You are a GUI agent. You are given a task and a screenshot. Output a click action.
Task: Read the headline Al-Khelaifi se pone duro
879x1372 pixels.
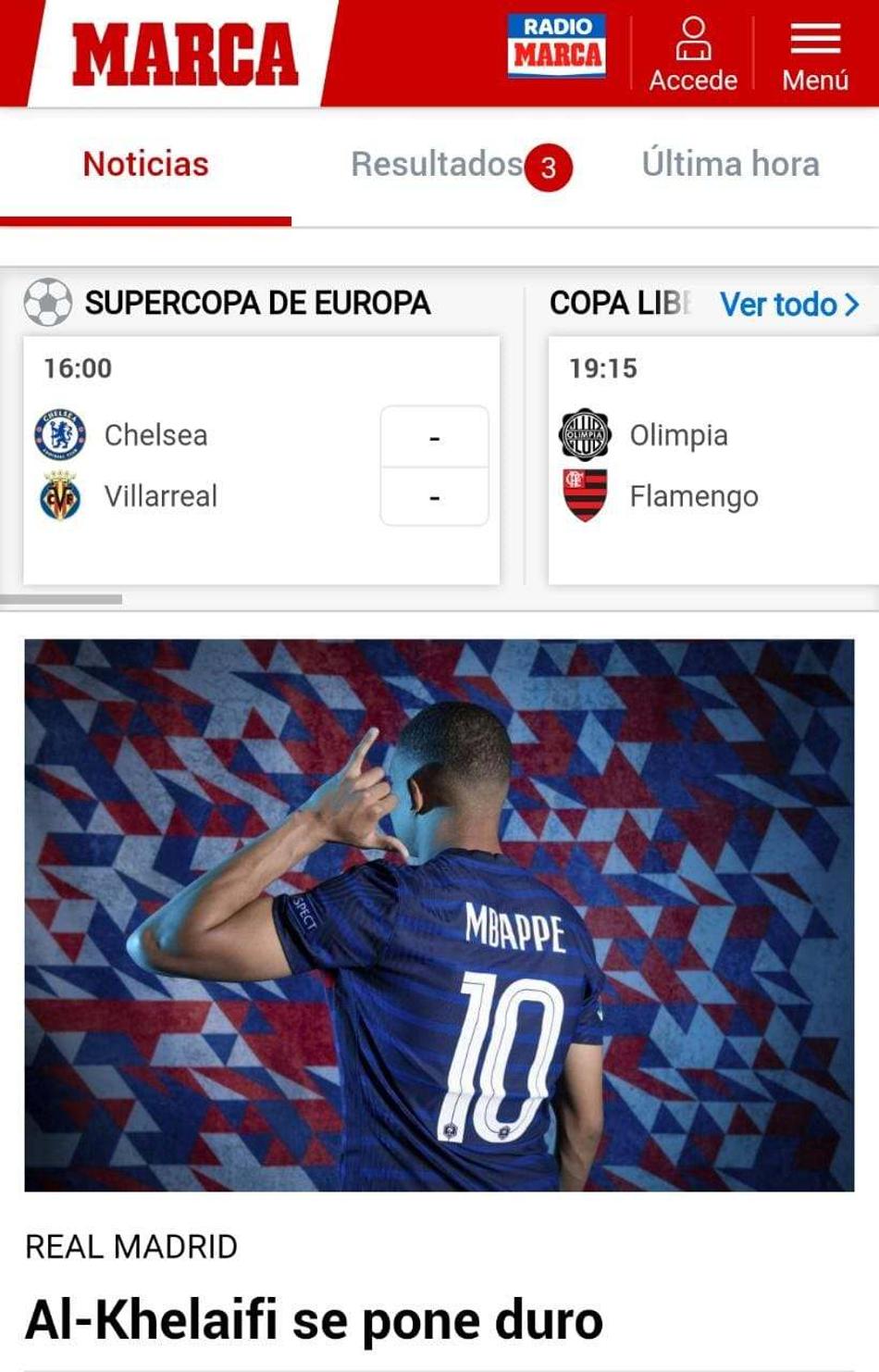coord(315,1319)
